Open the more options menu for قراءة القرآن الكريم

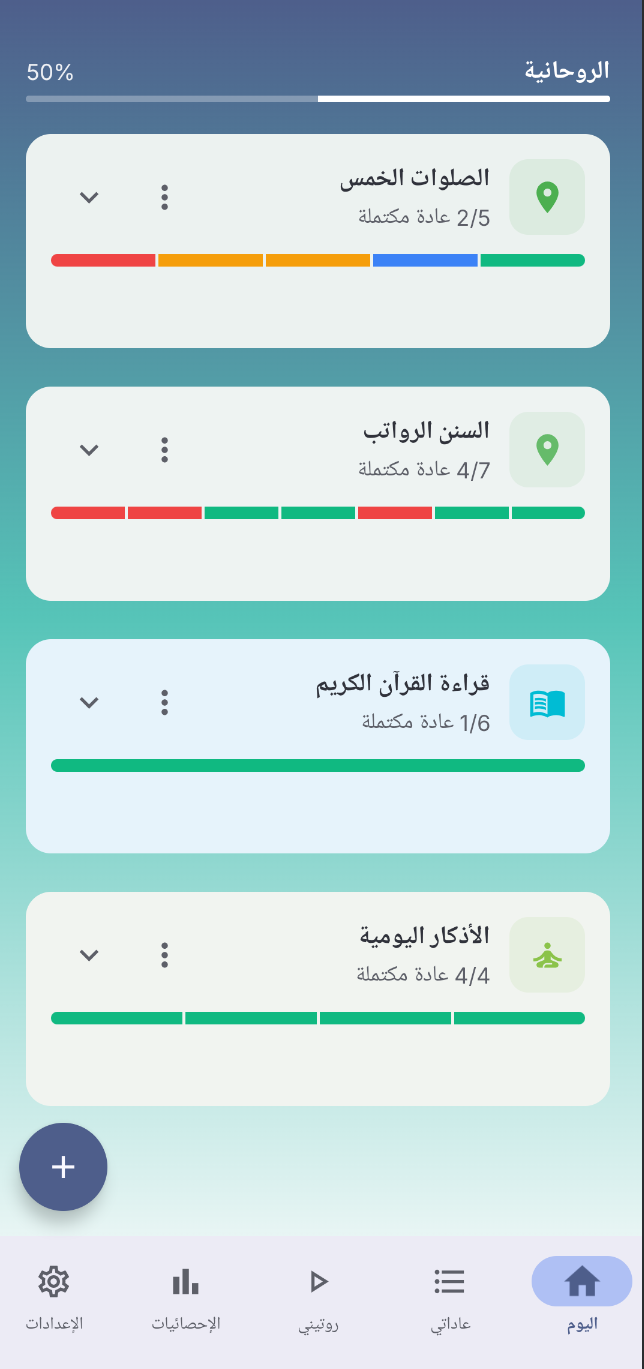pos(165,702)
